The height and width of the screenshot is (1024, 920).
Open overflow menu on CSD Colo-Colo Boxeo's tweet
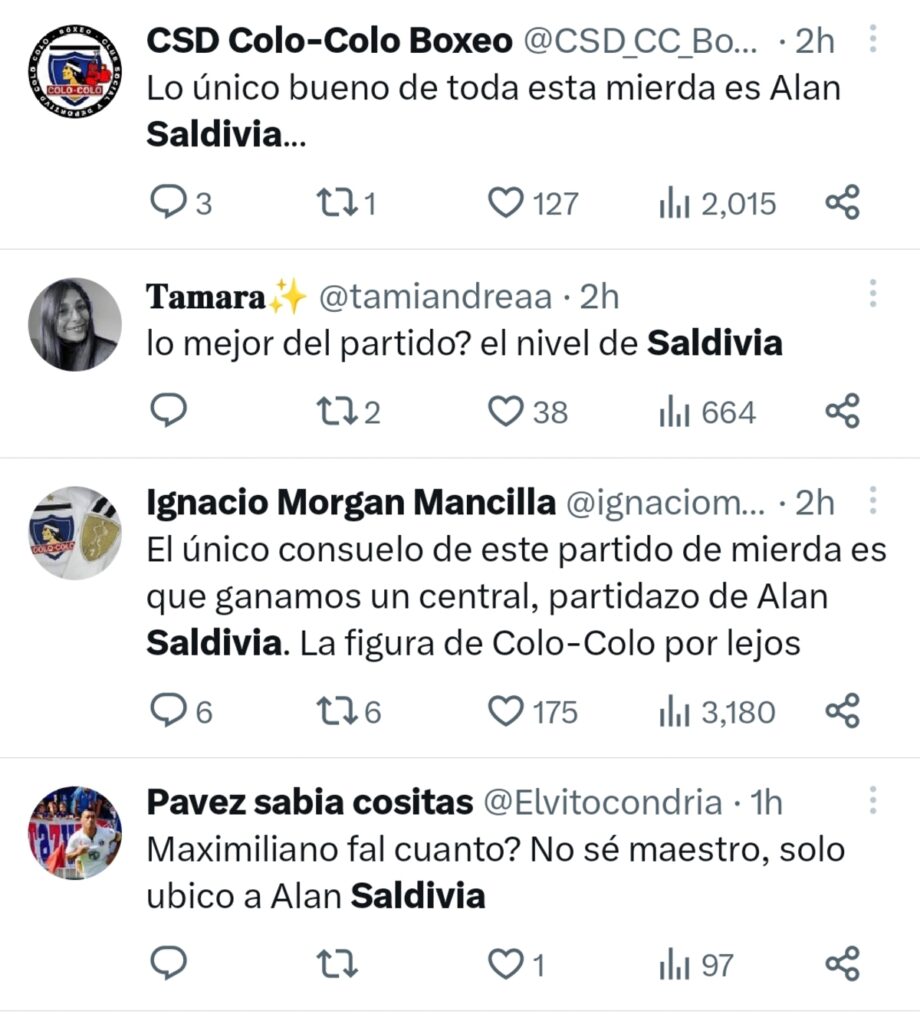[872, 40]
